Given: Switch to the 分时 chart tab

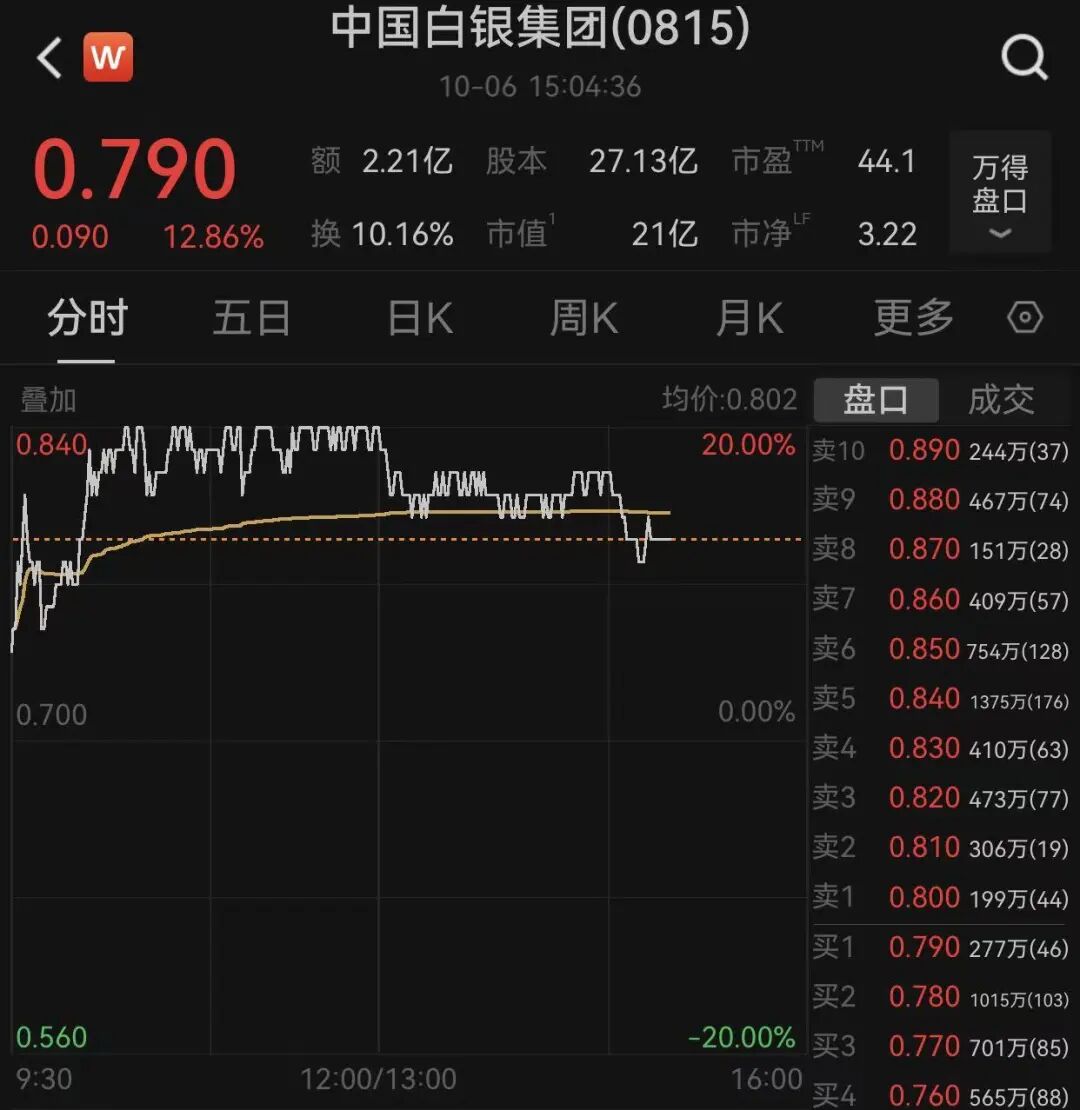Looking at the screenshot, I should [x=87, y=319].
